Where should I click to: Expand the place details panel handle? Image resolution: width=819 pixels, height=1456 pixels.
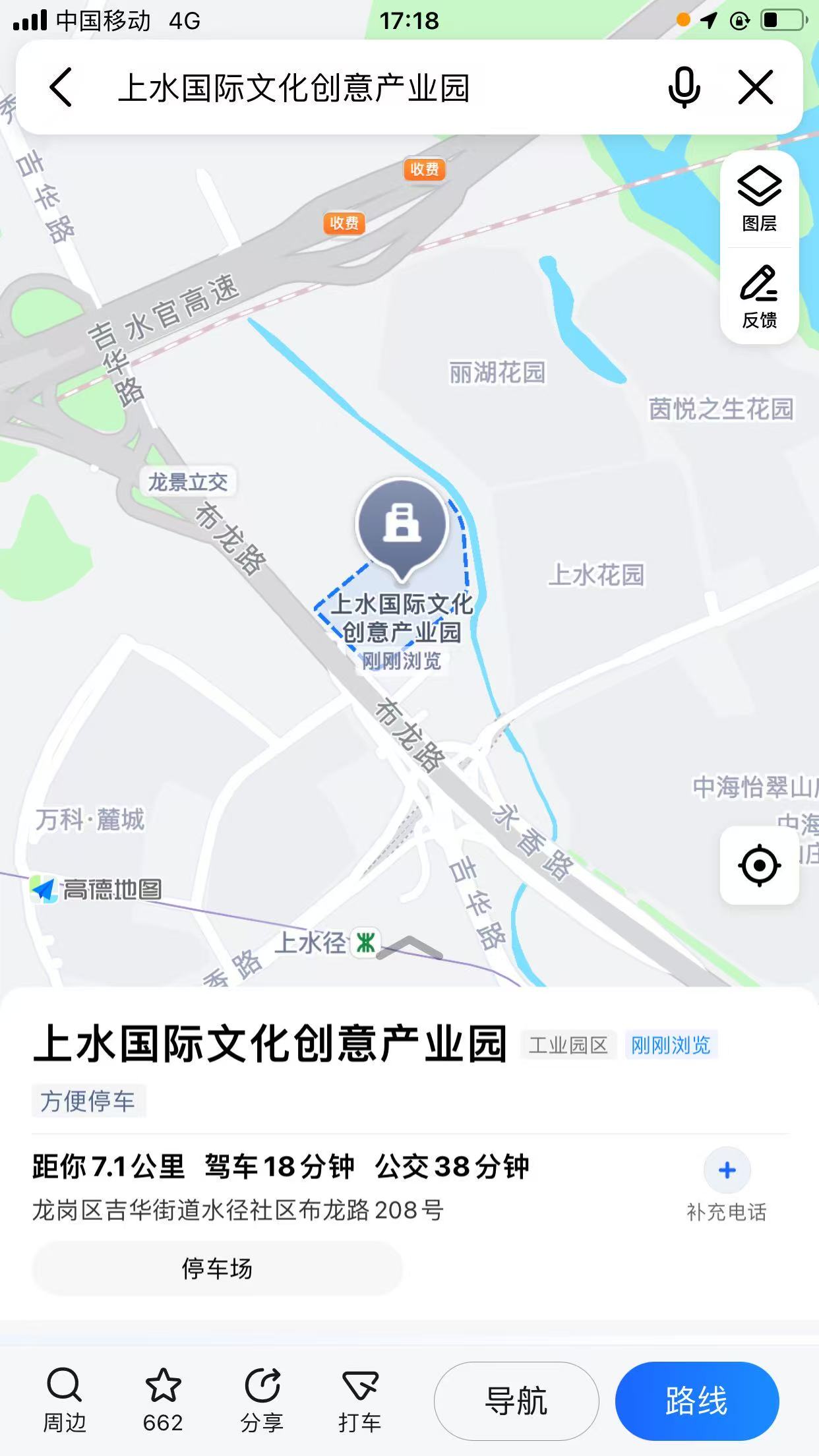(409, 949)
